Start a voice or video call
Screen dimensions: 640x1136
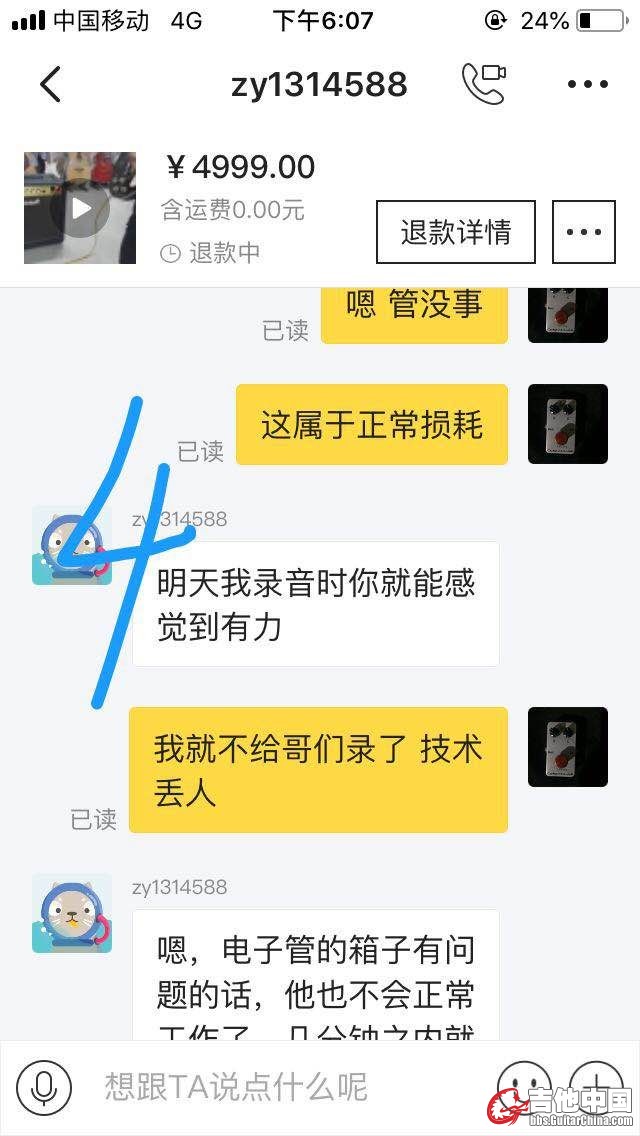483,84
